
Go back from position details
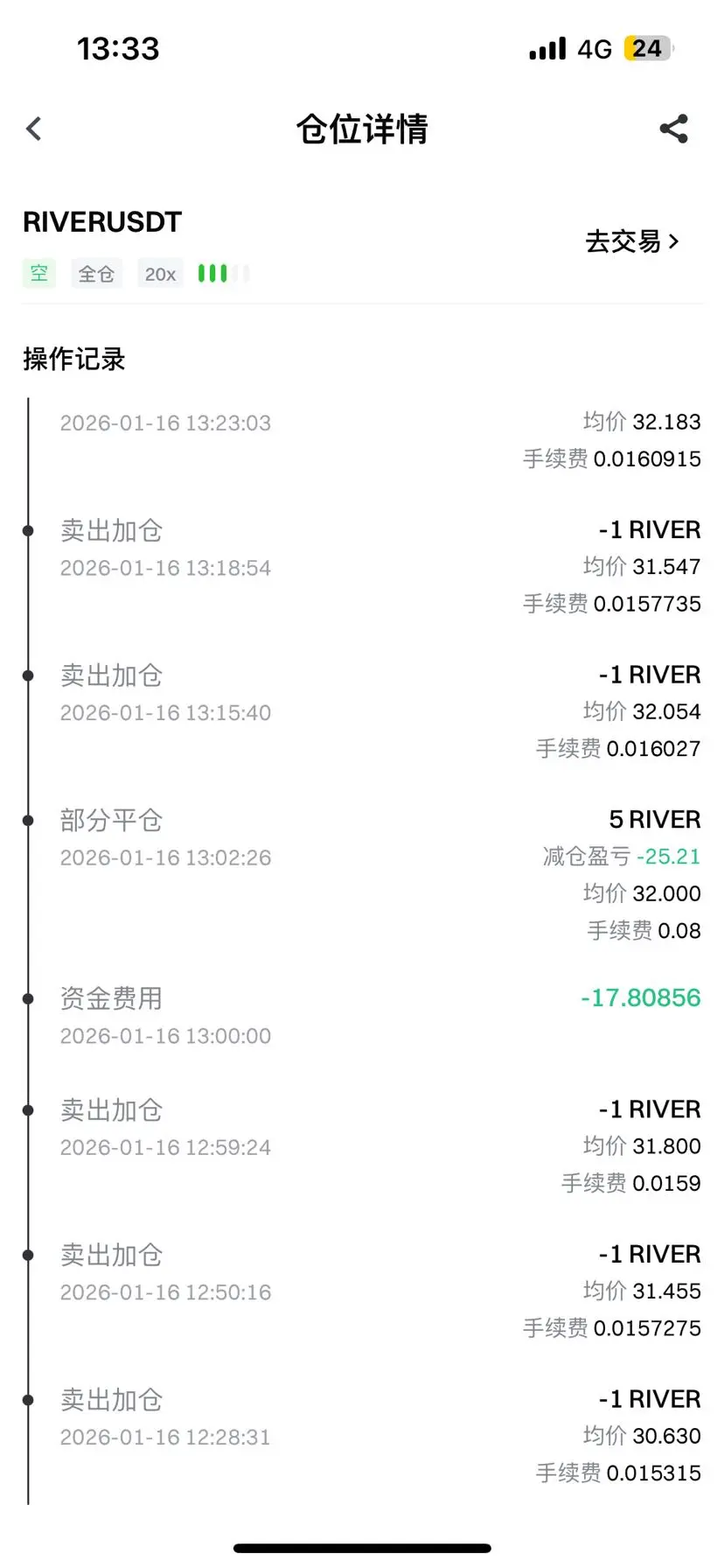34,129
